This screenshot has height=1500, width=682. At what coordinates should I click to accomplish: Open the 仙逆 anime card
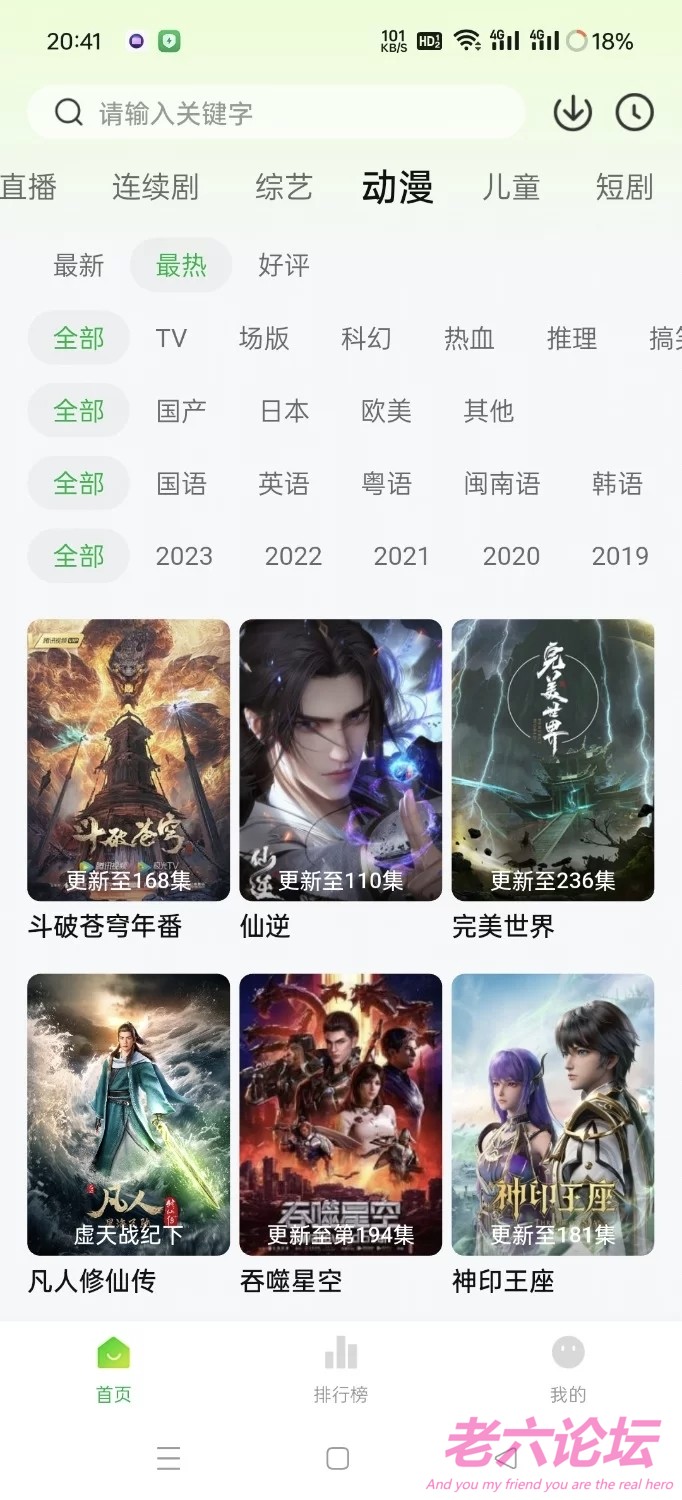click(x=340, y=760)
